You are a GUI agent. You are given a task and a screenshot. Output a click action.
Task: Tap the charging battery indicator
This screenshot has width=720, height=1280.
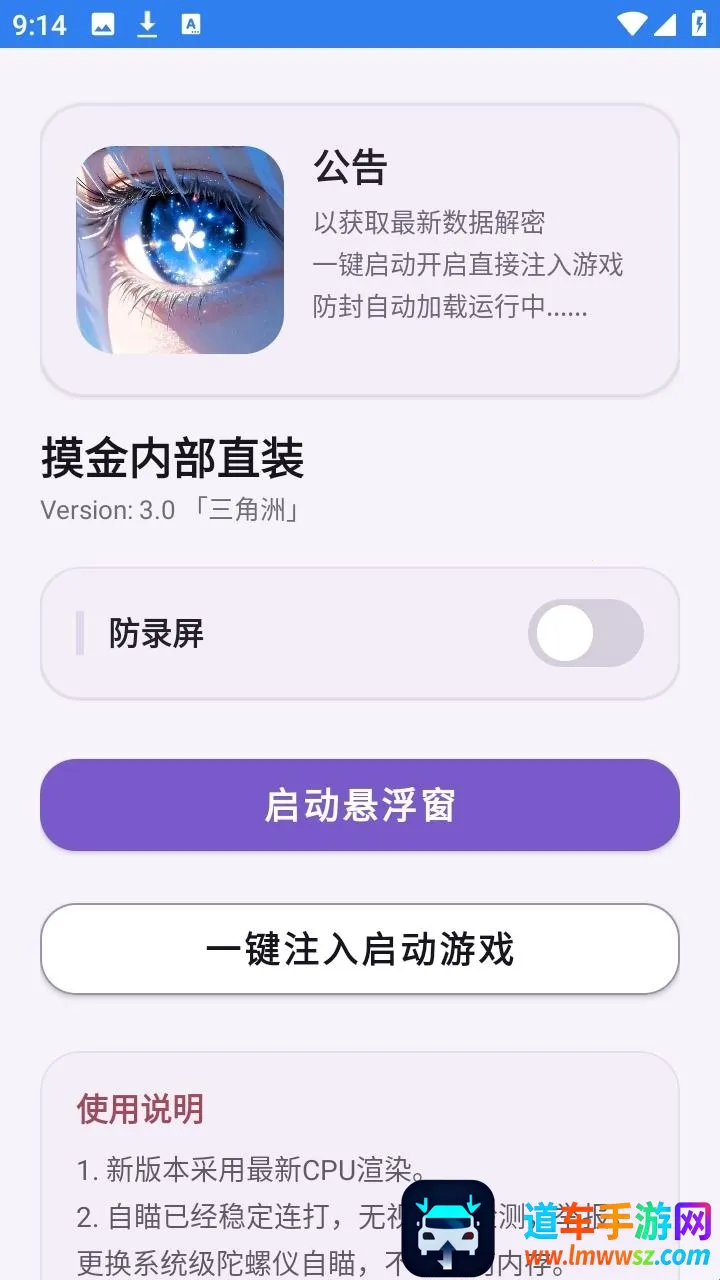pyautogui.click(x=699, y=23)
